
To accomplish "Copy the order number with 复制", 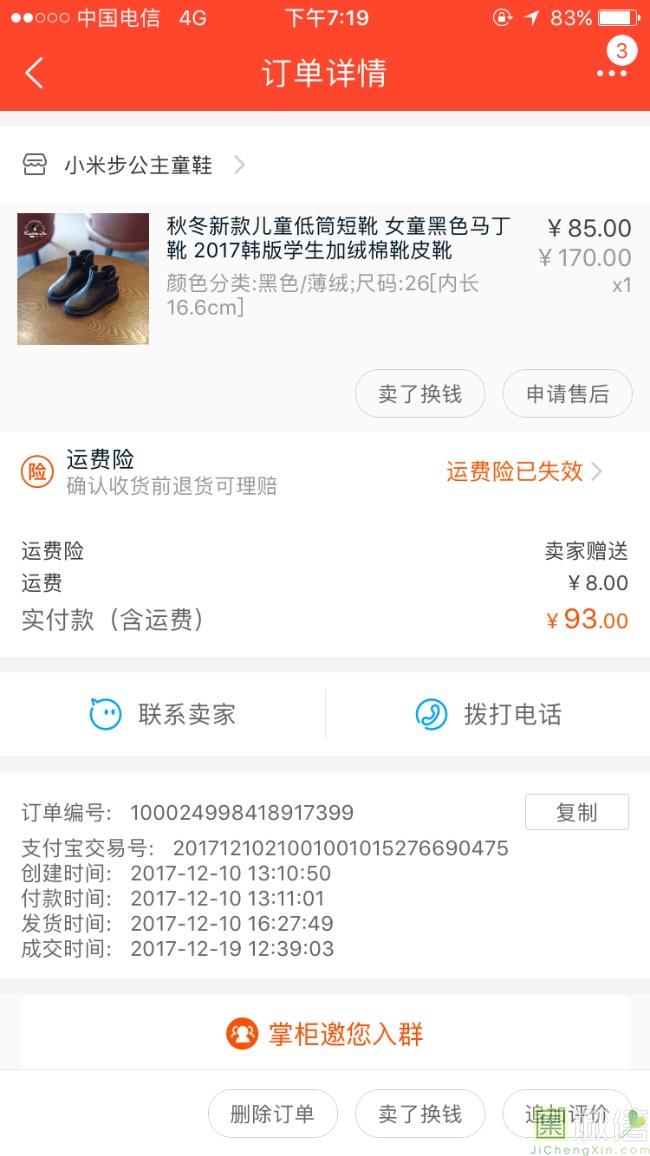I will tap(576, 812).
